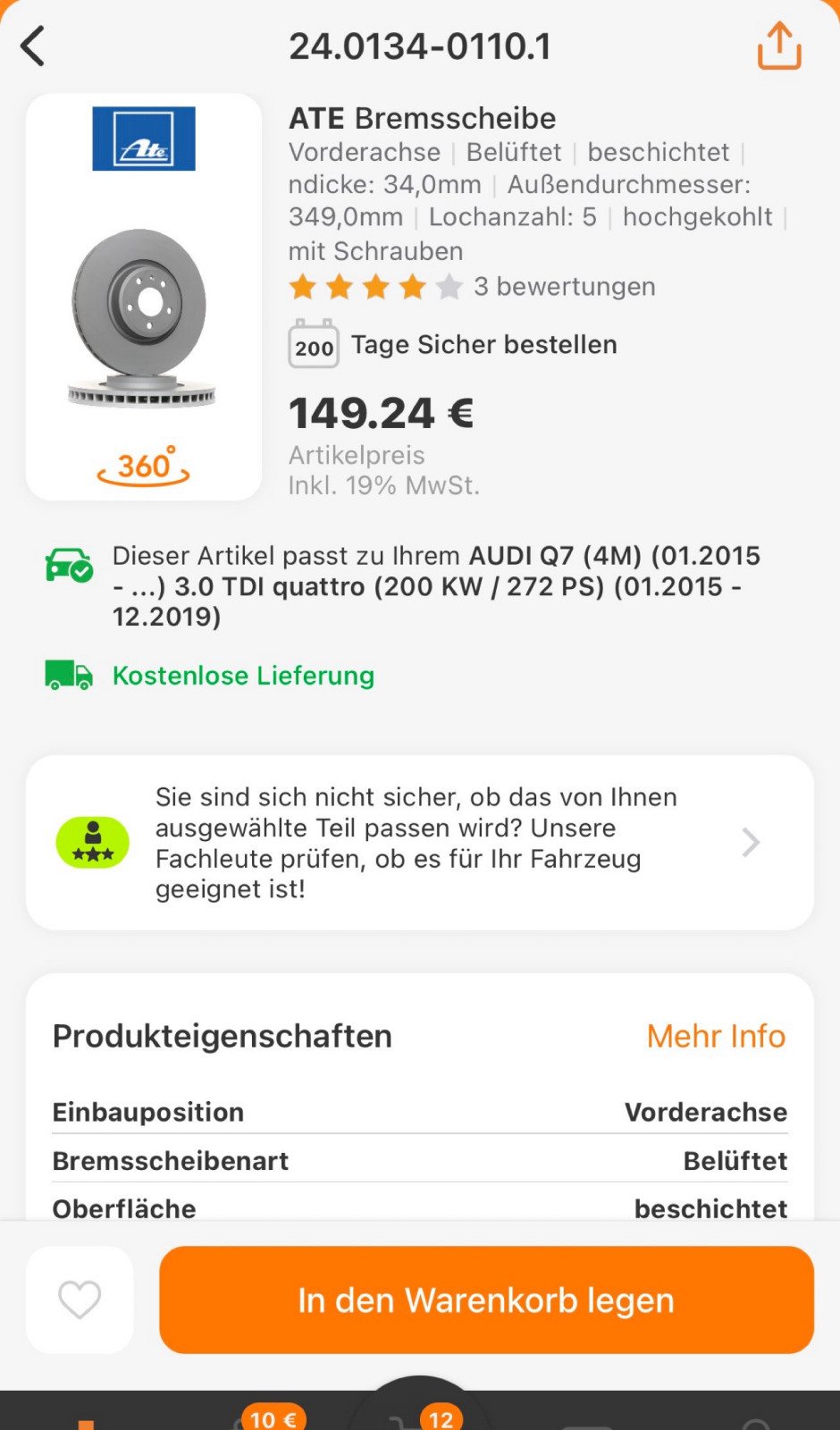The width and height of the screenshot is (840, 1430).
Task: Open 'Mehr Info' for product properties
Action: point(715,1035)
